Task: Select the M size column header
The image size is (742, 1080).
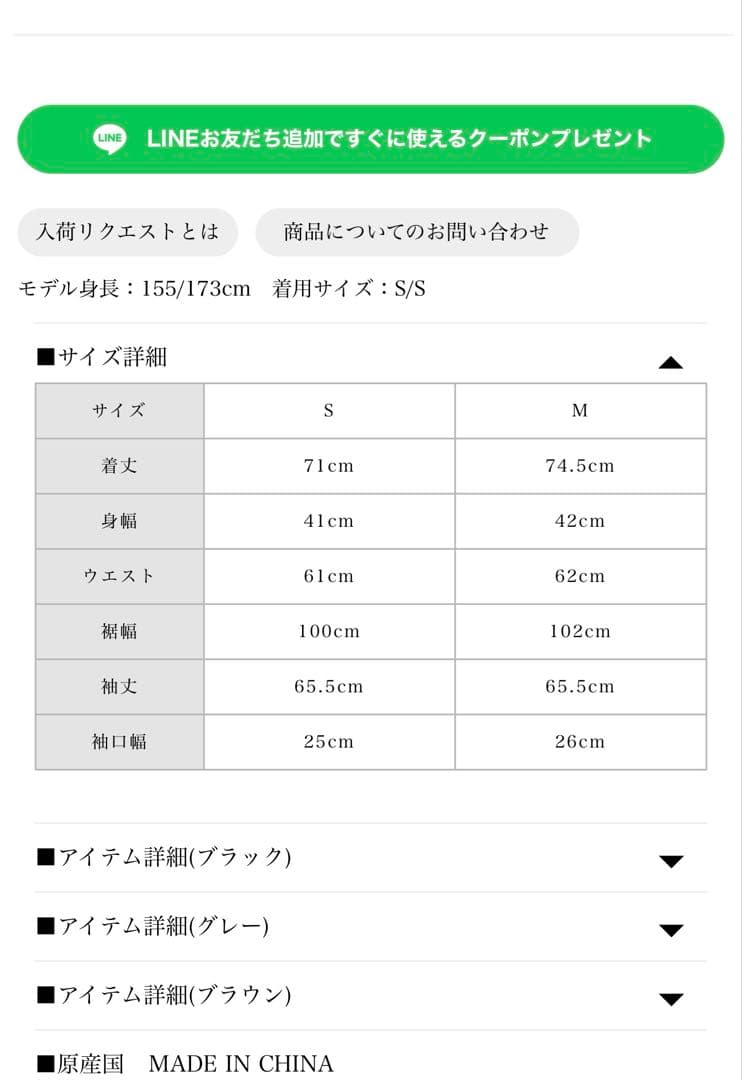Action: tap(580, 411)
